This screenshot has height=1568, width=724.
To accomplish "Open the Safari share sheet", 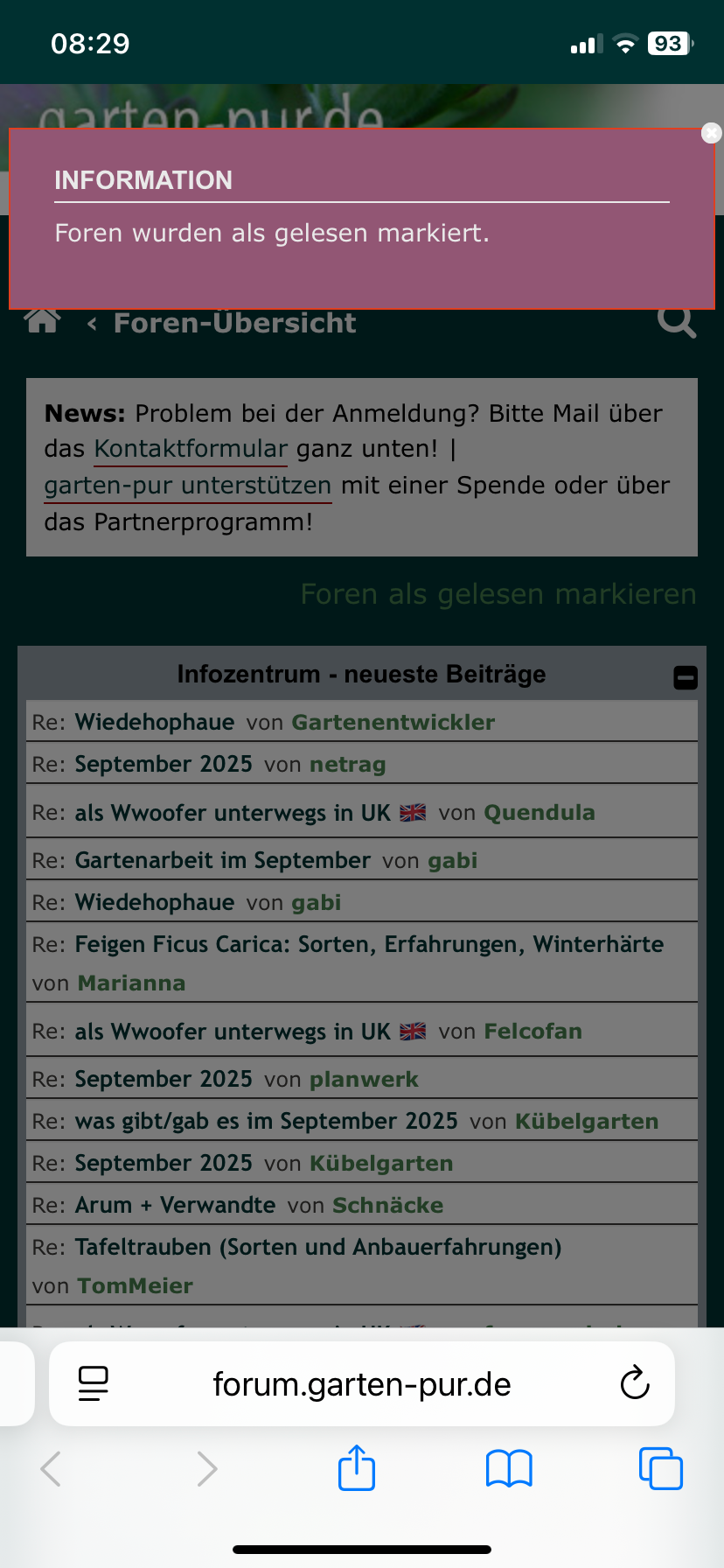I will pos(357,1467).
